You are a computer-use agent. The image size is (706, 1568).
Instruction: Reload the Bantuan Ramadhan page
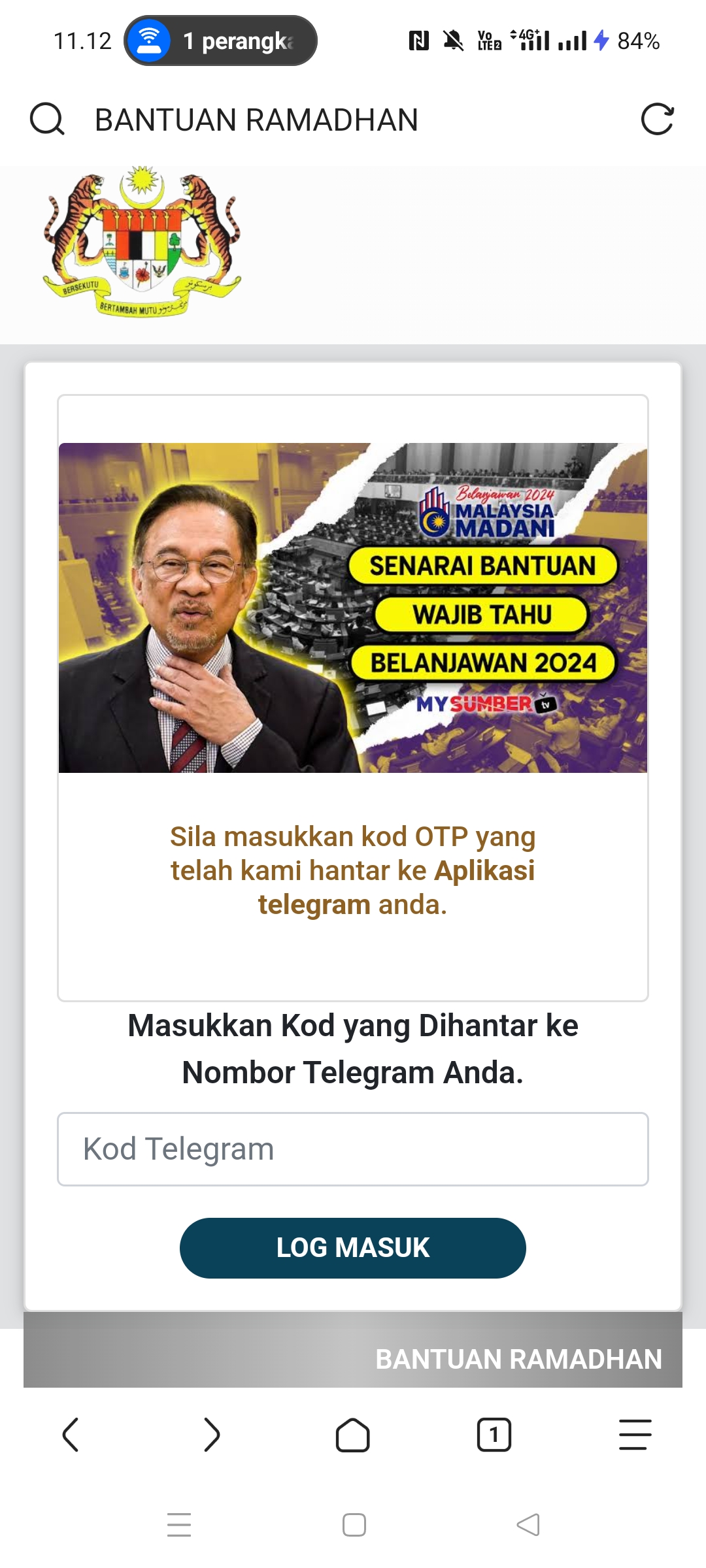coord(657,120)
